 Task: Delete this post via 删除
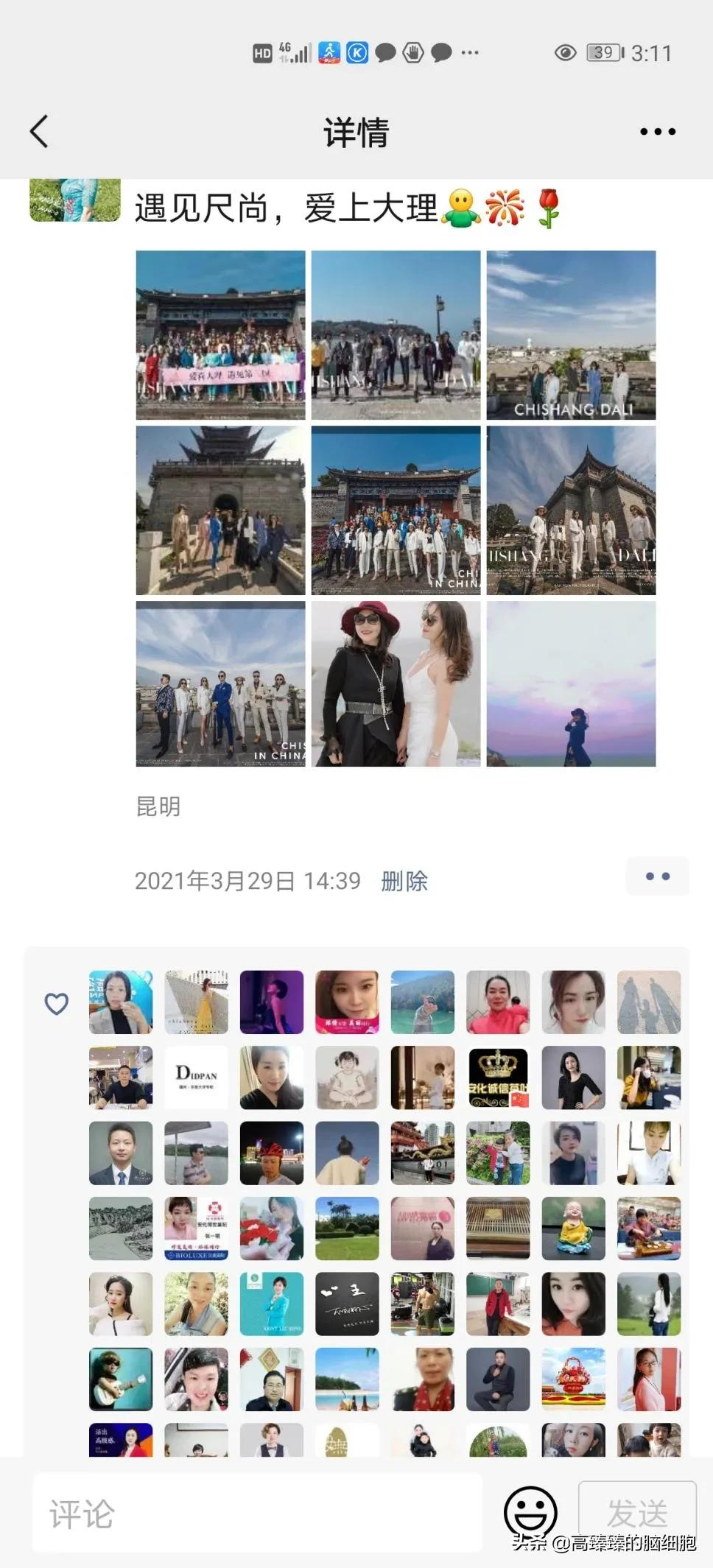point(404,881)
